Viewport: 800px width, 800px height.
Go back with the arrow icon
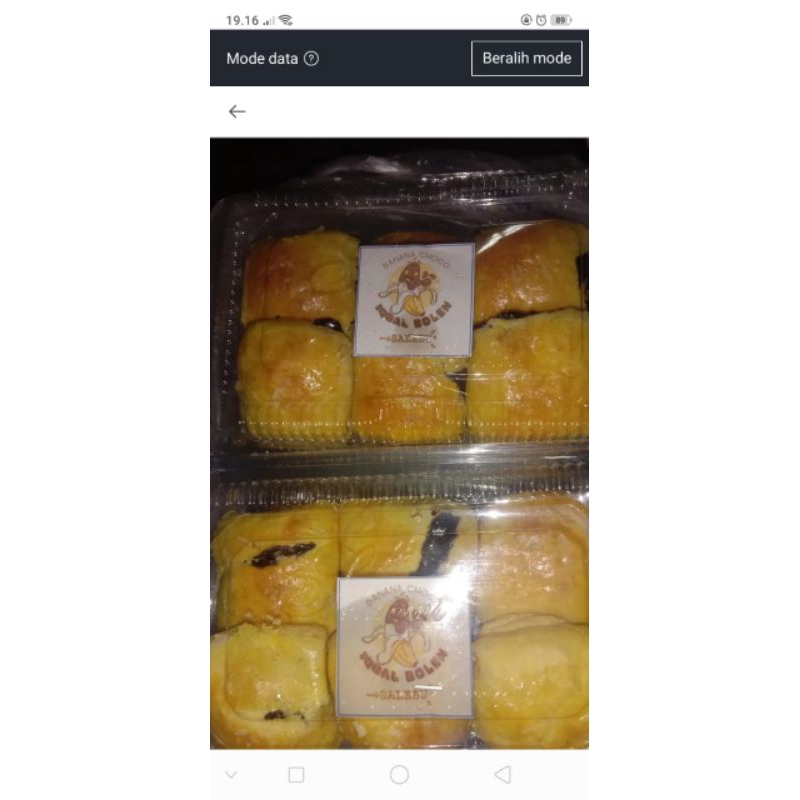pos(237,111)
